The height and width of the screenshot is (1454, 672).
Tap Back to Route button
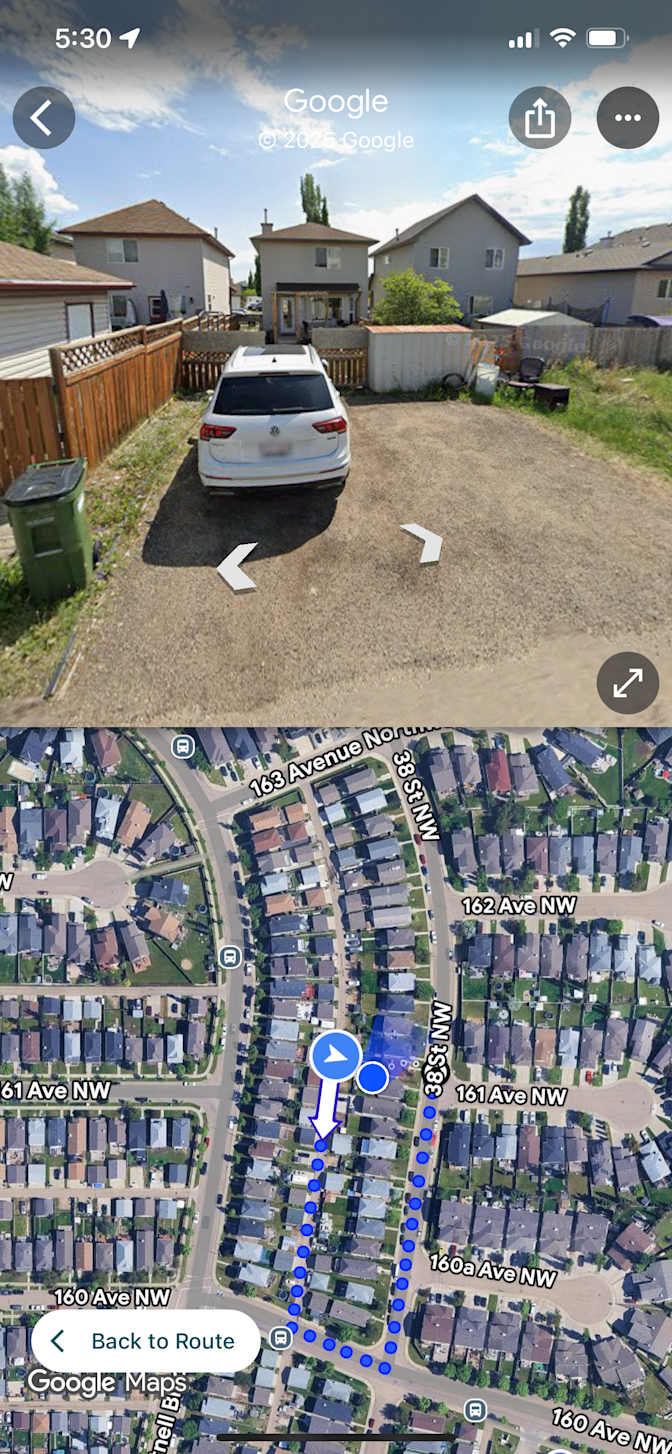tap(146, 1341)
